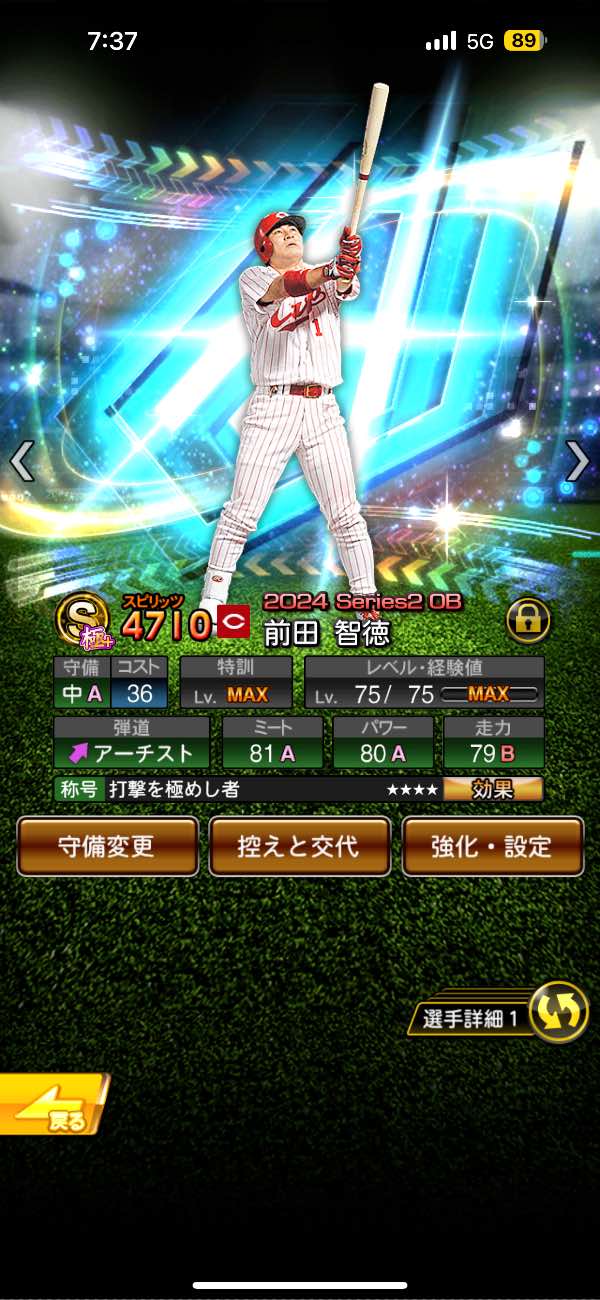The image size is (600, 1300).
Task: Return with the 戻る button
Action: point(52,1105)
